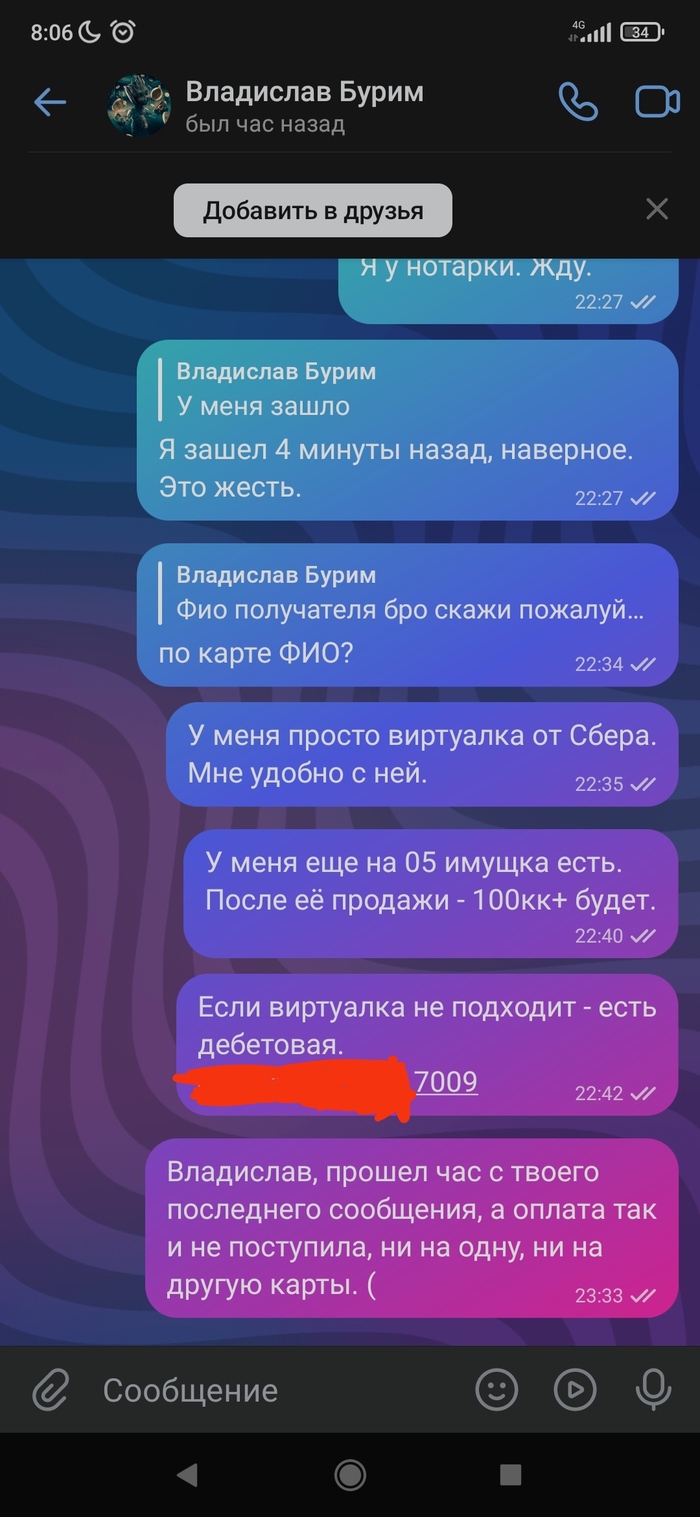Tap the underlined card number ending 7009
This screenshot has height=1517, width=700.
point(446,1081)
